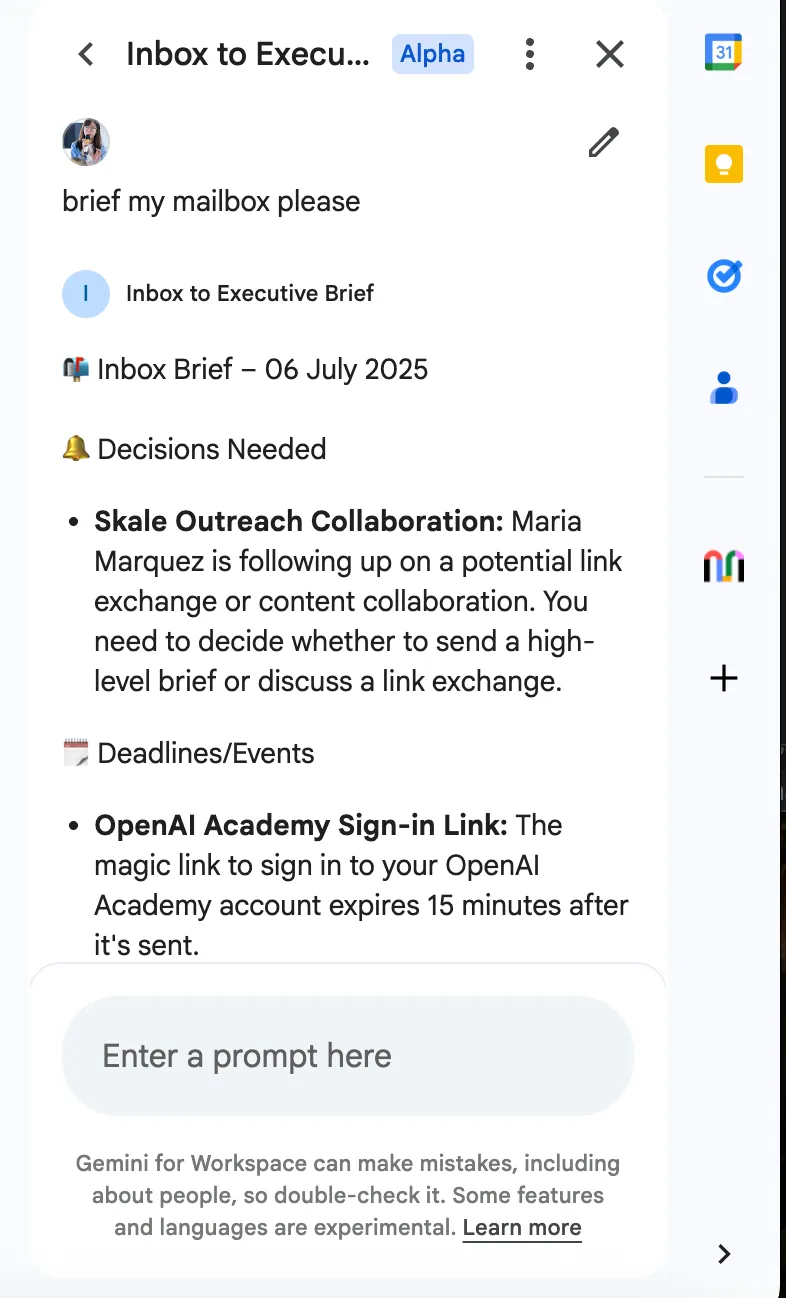Tap the Enter a prompt here field
Screen dimensions: 786x1298
click(x=348, y=1056)
